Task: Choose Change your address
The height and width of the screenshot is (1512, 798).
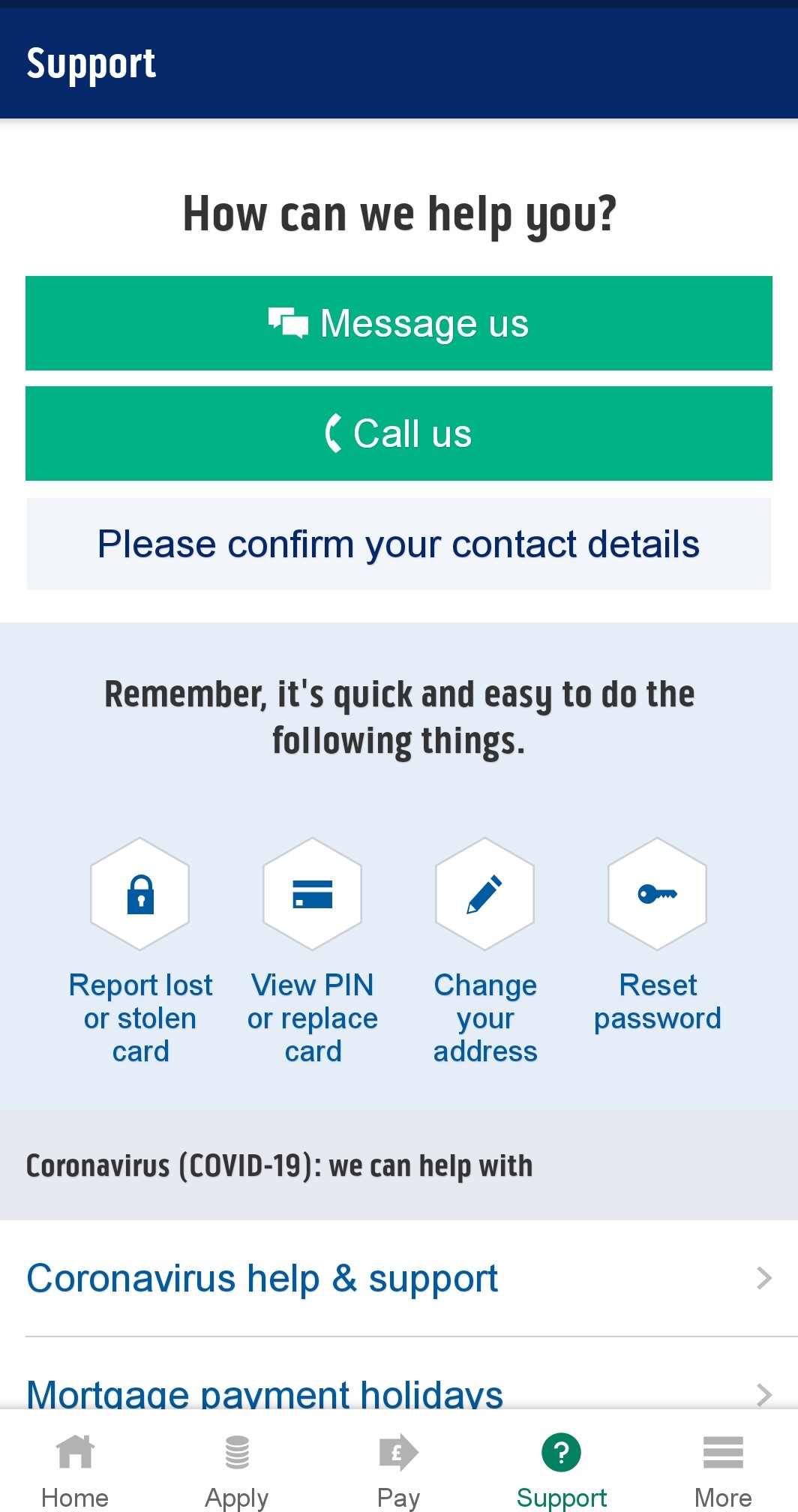Action: tap(485, 951)
